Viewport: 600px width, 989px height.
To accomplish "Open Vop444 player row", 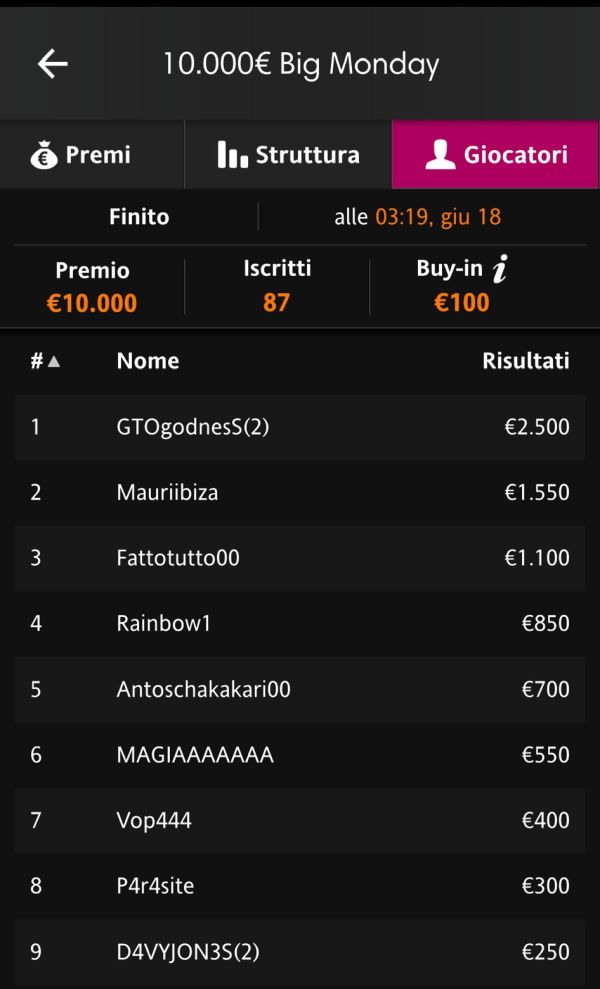I will click(300, 821).
